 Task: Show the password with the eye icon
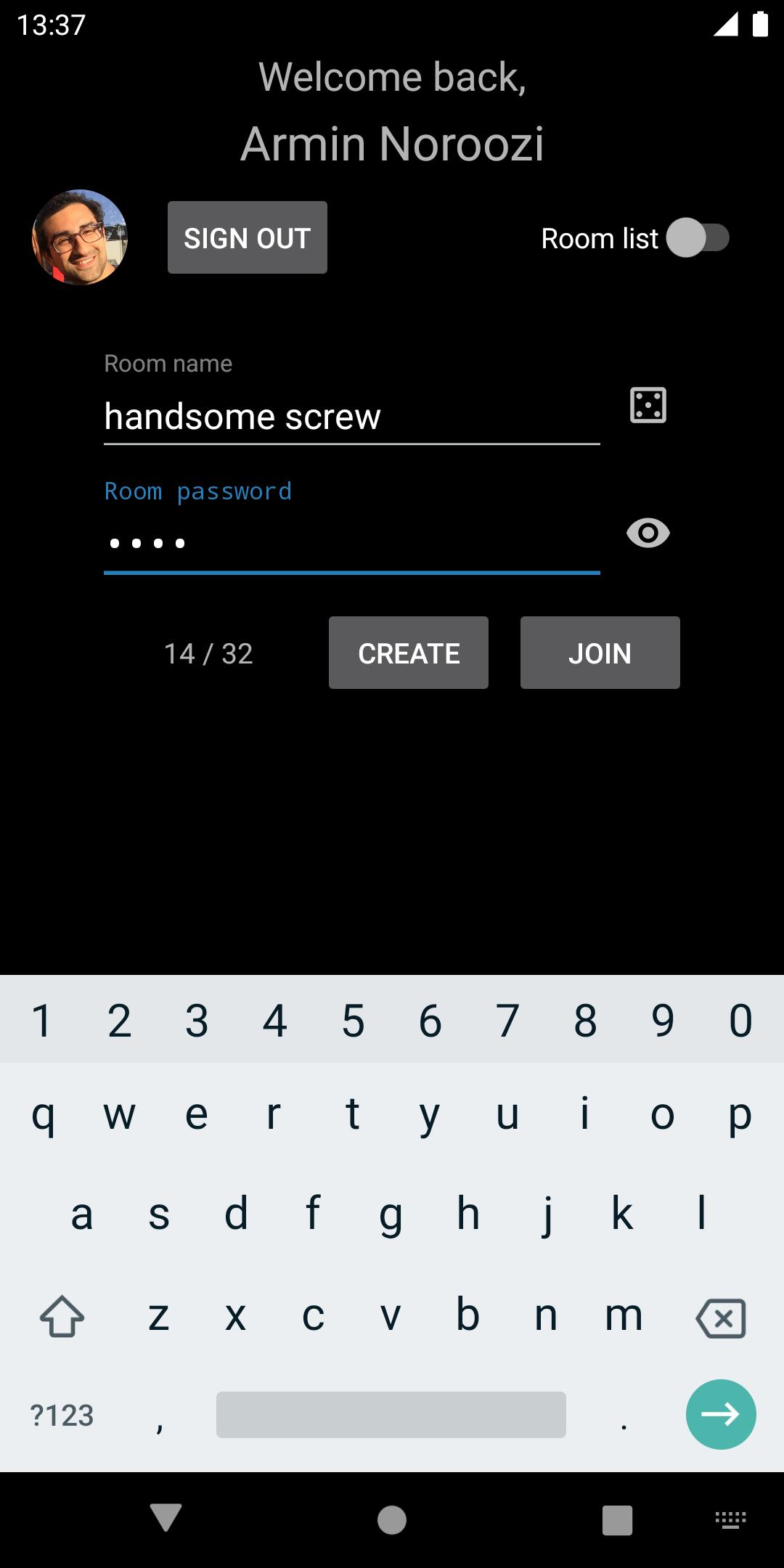tap(648, 533)
